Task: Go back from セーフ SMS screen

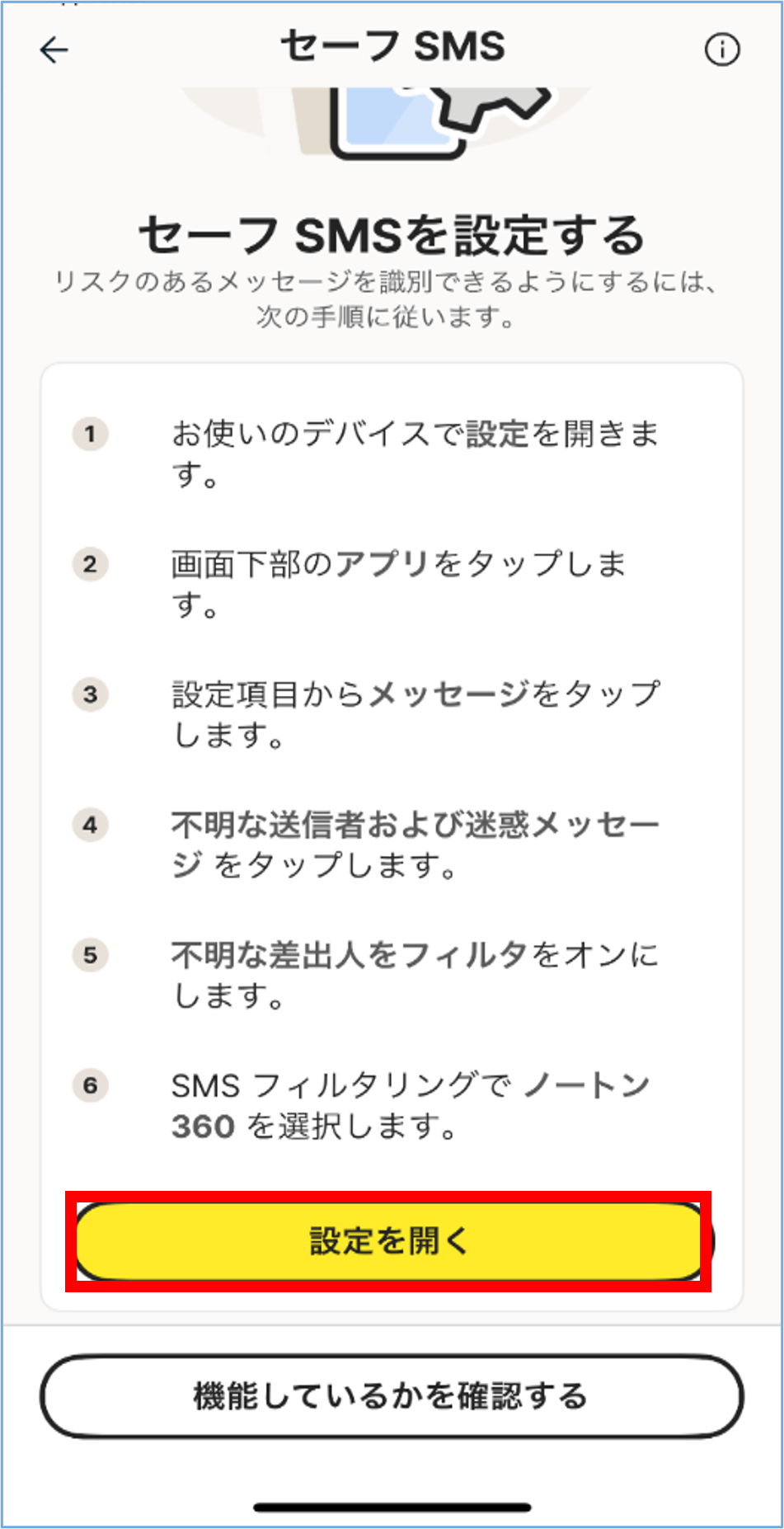Action: (54, 50)
